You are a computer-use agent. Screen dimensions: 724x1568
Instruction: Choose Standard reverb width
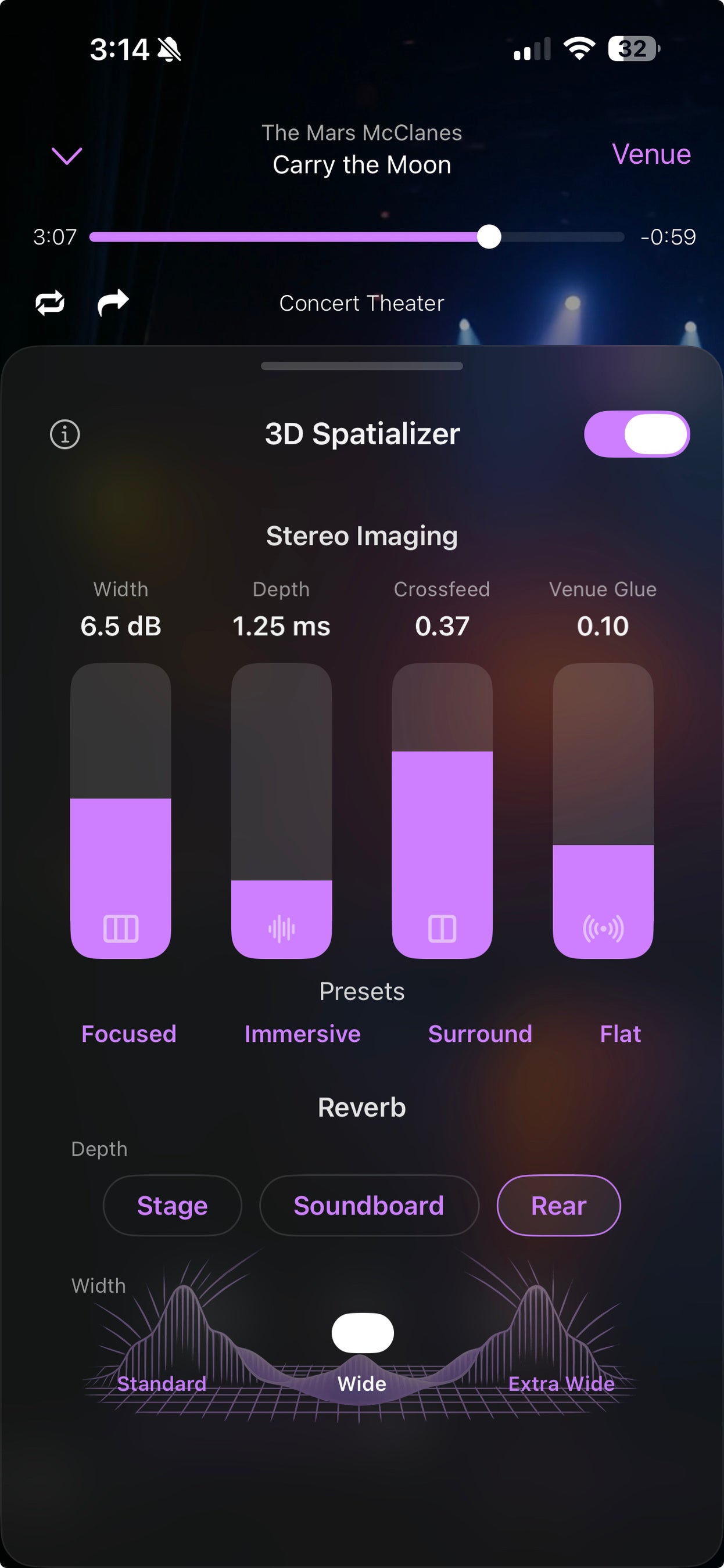(162, 1383)
